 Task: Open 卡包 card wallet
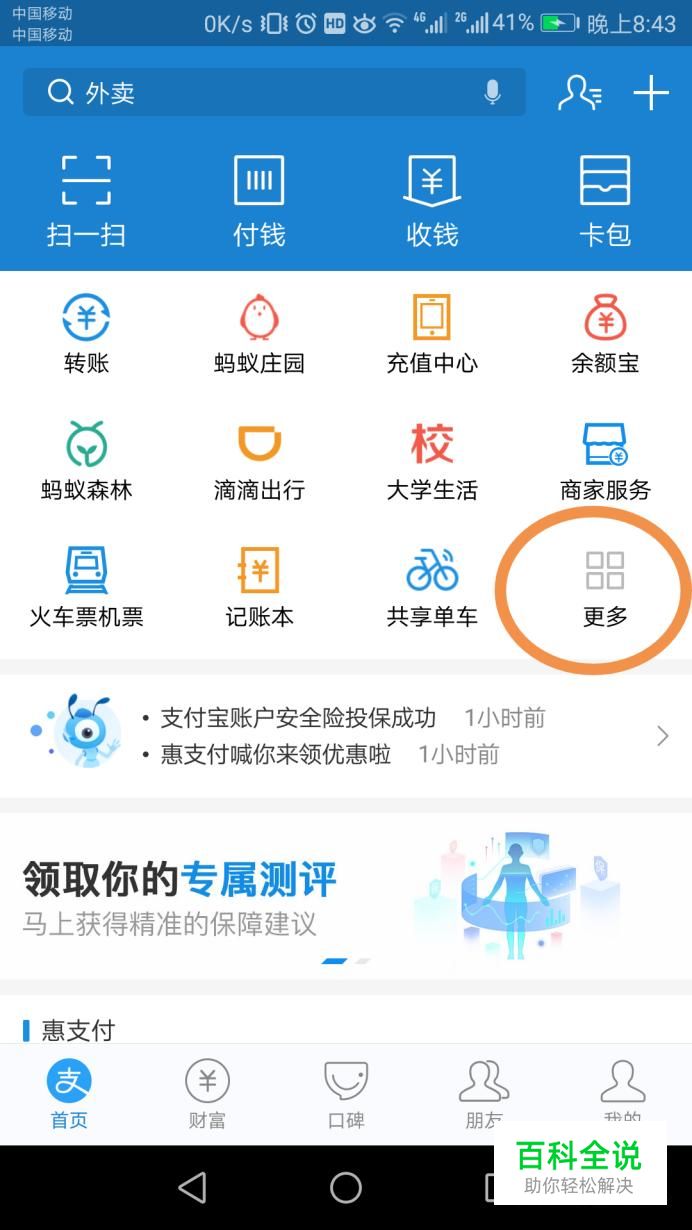pos(605,201)
